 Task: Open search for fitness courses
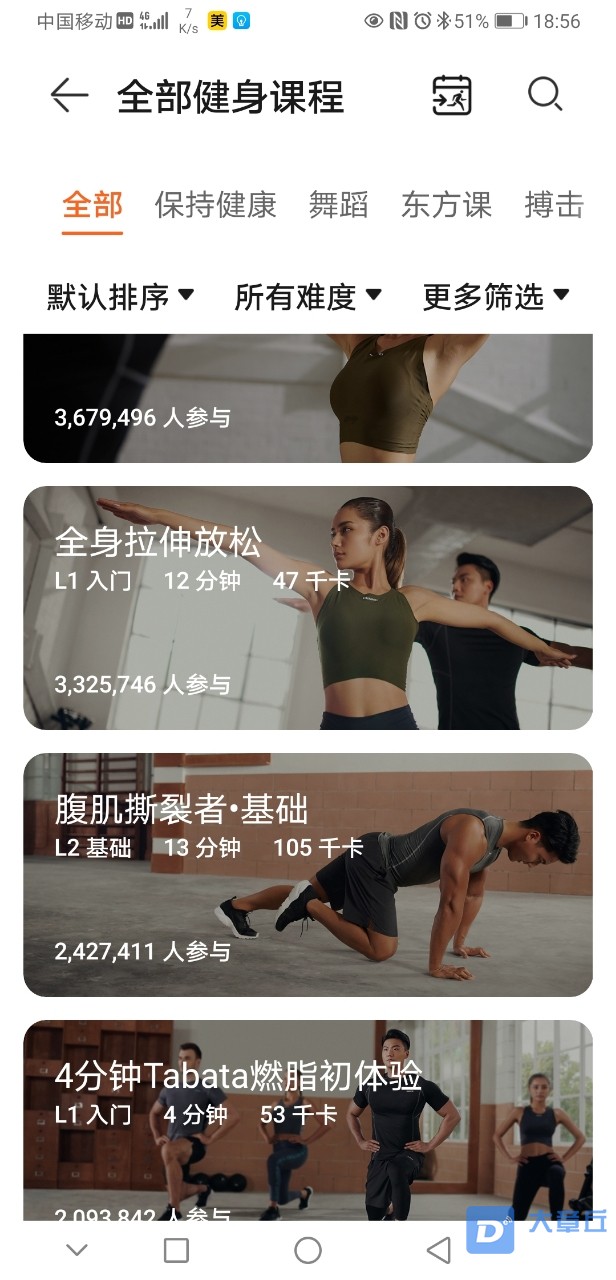tap(545, 96)
